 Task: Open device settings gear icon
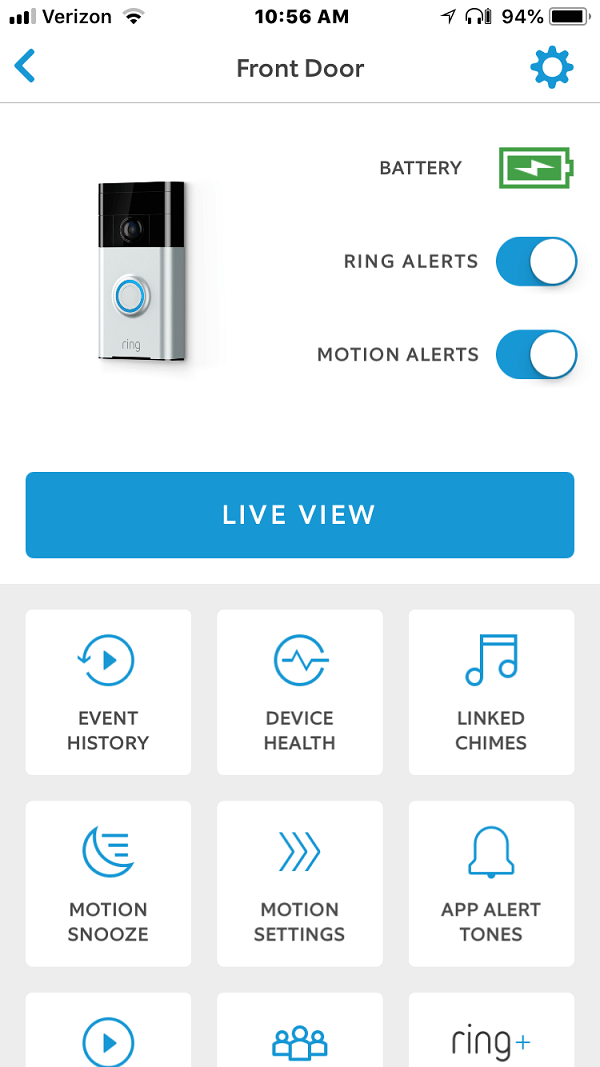[x=551, y=68]
